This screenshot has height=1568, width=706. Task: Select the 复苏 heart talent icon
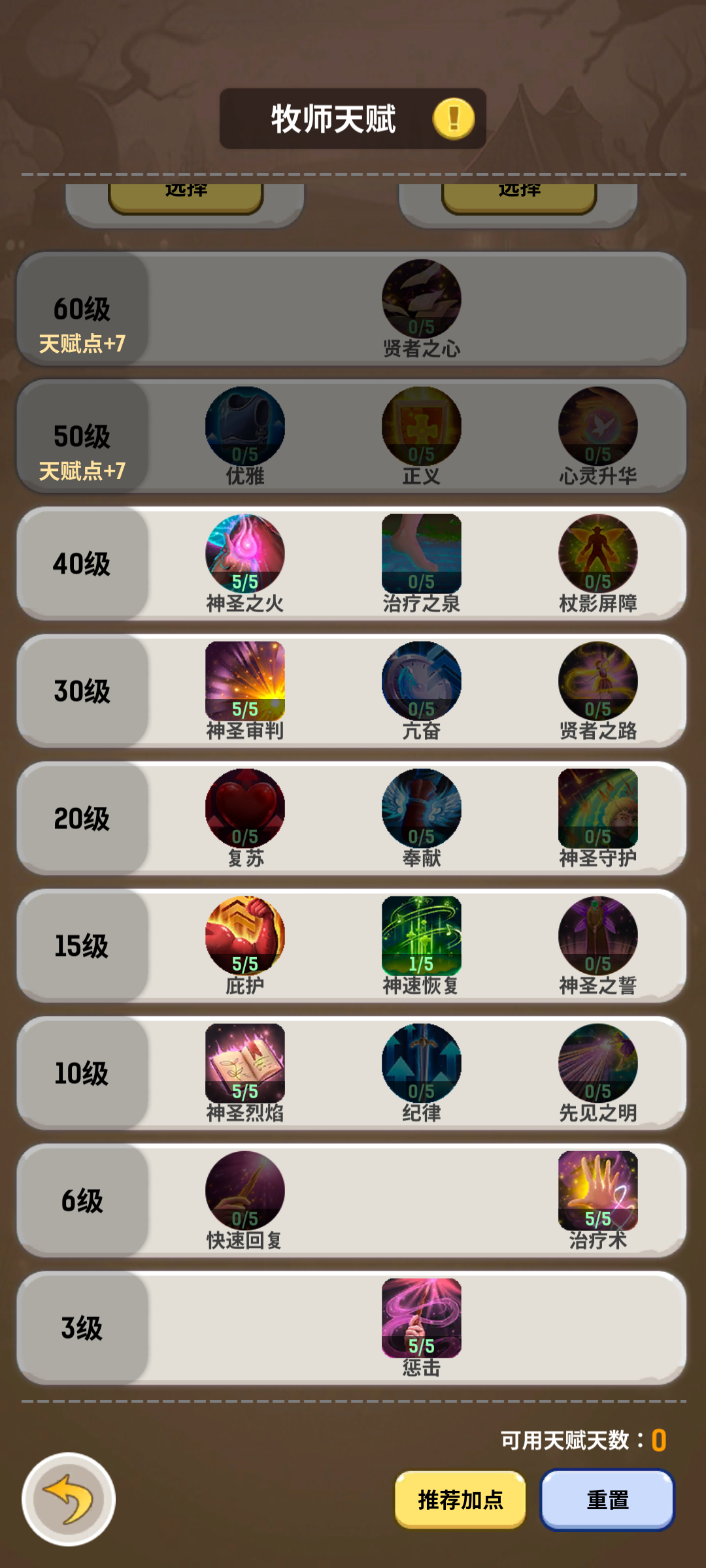tap(245, 809)
